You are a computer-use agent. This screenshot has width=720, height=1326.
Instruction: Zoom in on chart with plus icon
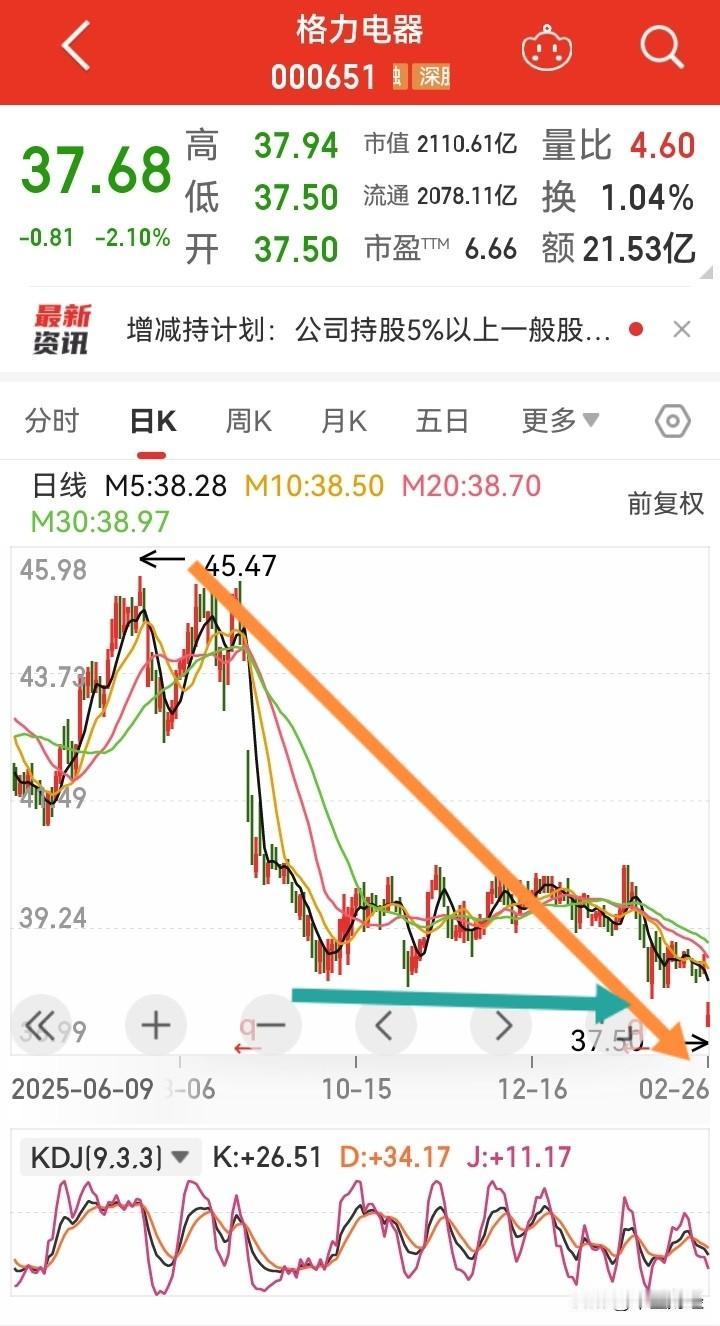[x=154, y=1024]
